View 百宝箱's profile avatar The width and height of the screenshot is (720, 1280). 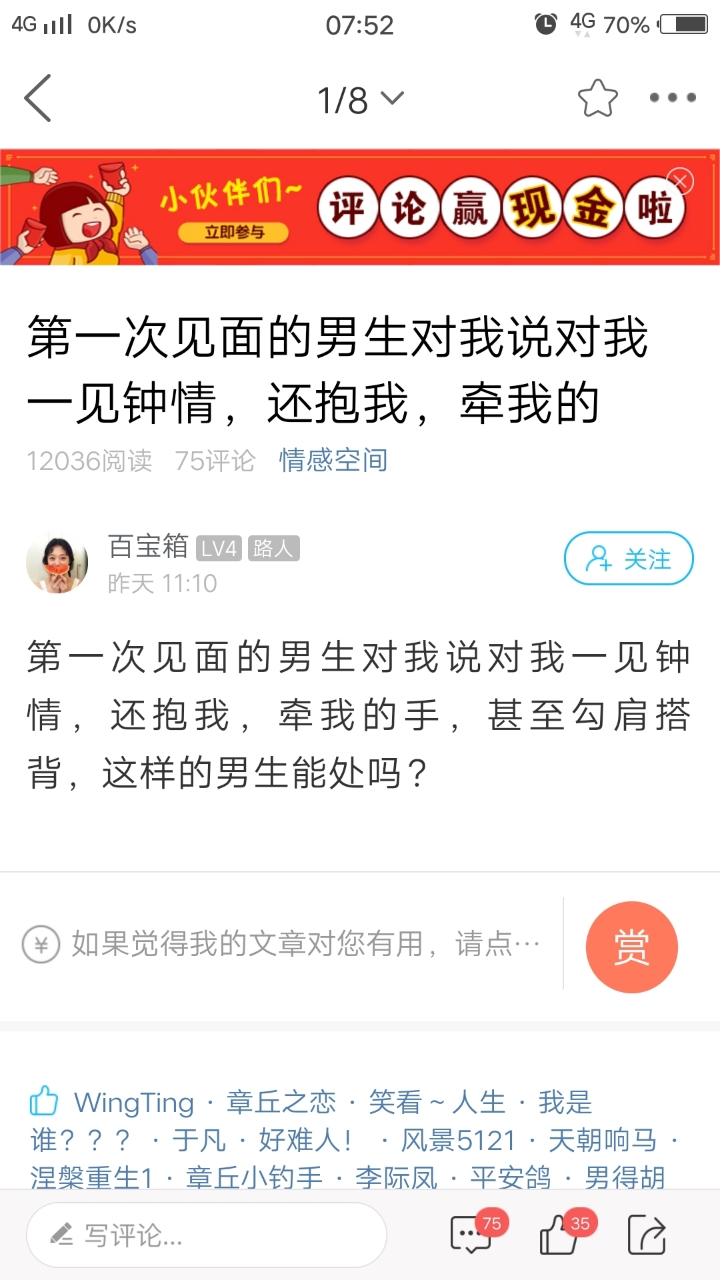(57, 565)
